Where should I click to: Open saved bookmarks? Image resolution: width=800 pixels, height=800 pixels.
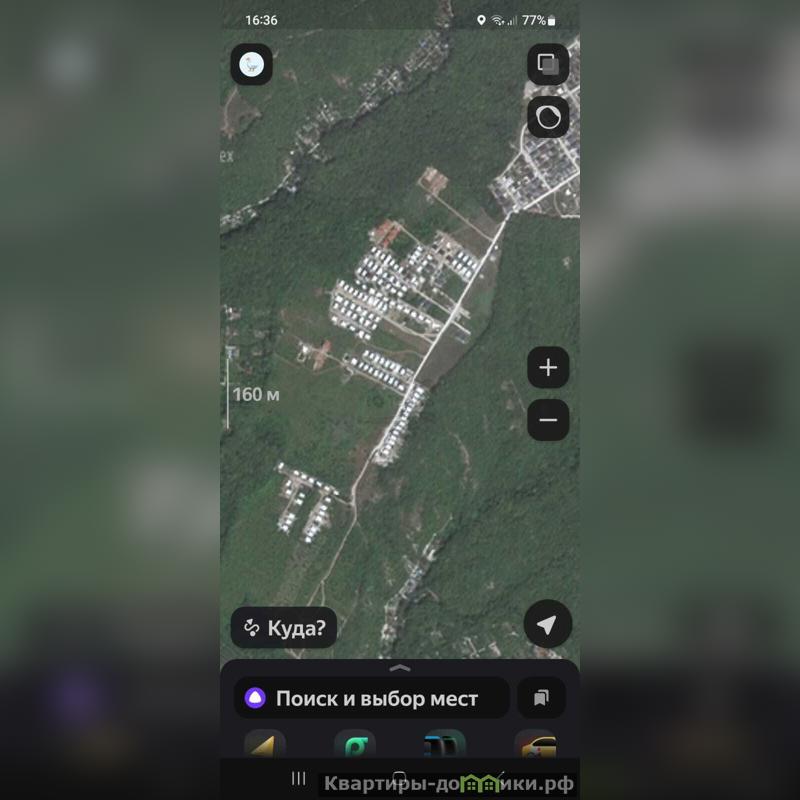pos(541,698)
